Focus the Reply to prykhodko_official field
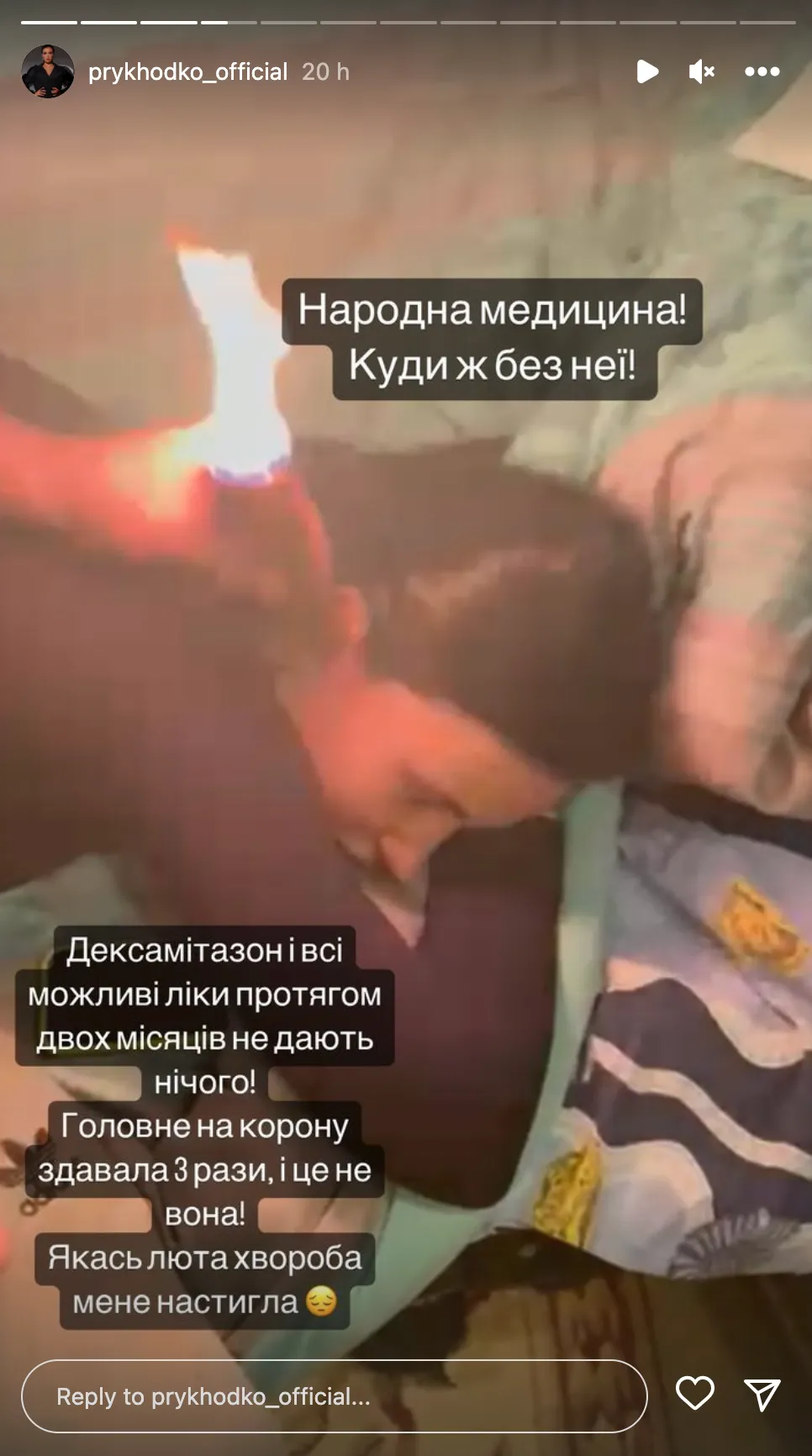 coord(334,1396)
